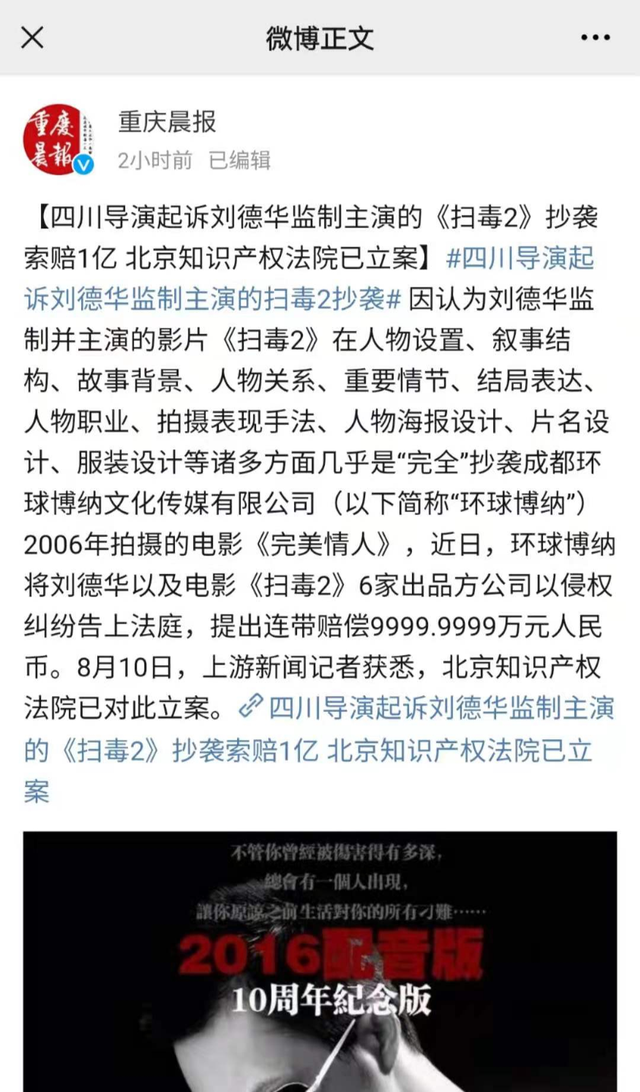Open the three-dot overflow menu

[x=596, y=38]
